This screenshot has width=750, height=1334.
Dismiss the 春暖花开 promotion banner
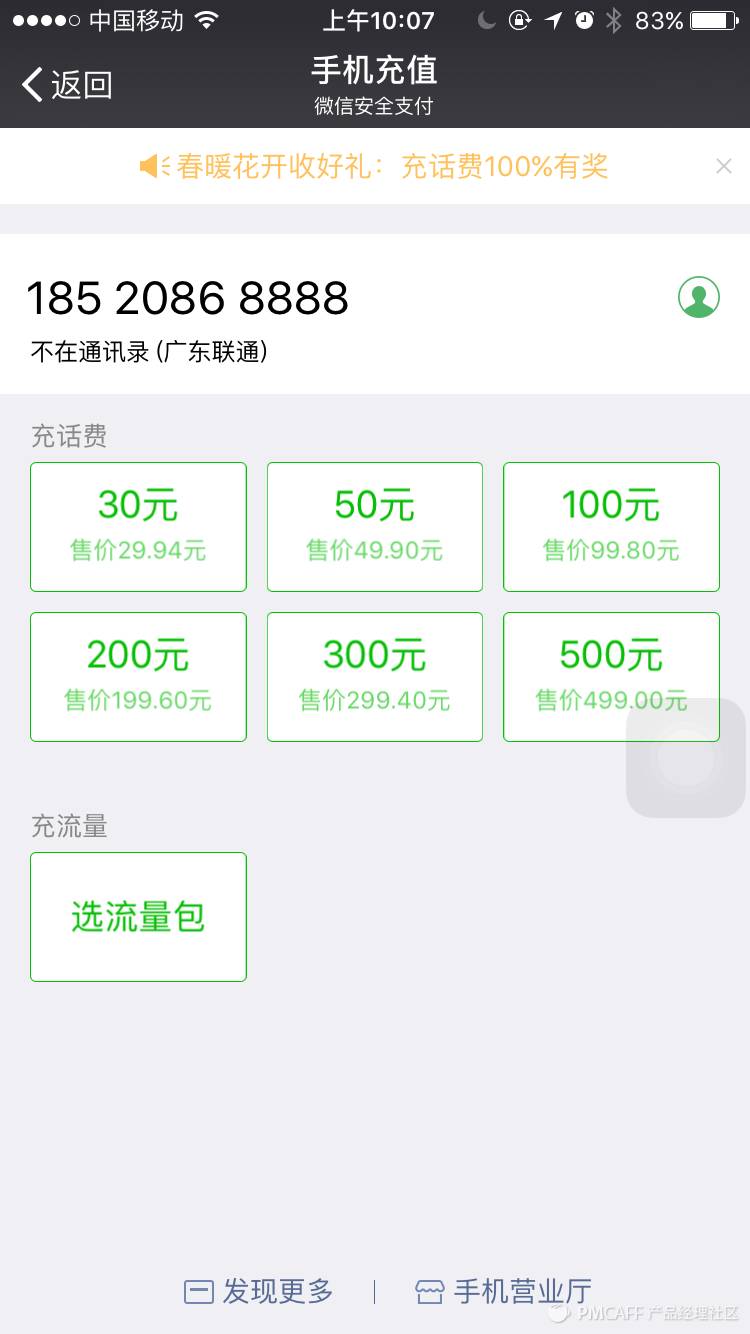tap(724, 165)
